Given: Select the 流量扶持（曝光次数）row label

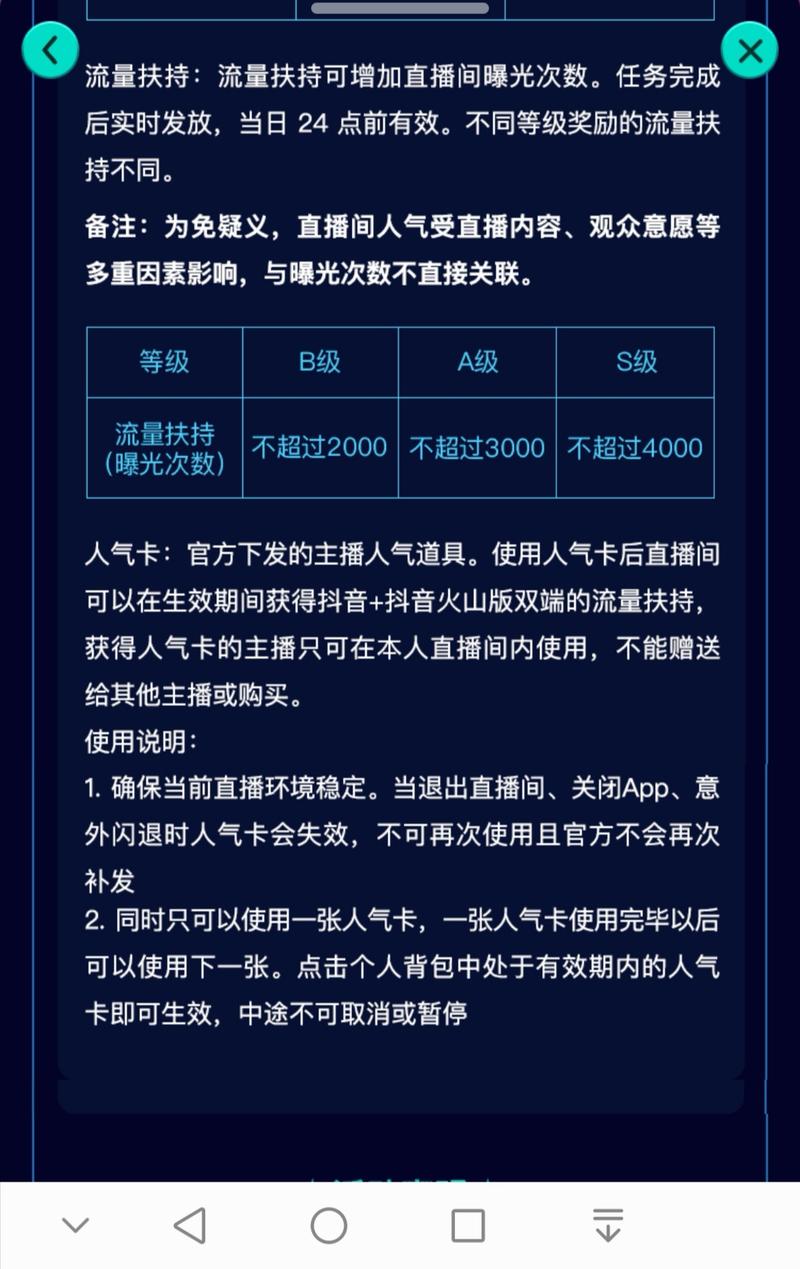Looking at the screenshot, I should click(x=163, y=446).
